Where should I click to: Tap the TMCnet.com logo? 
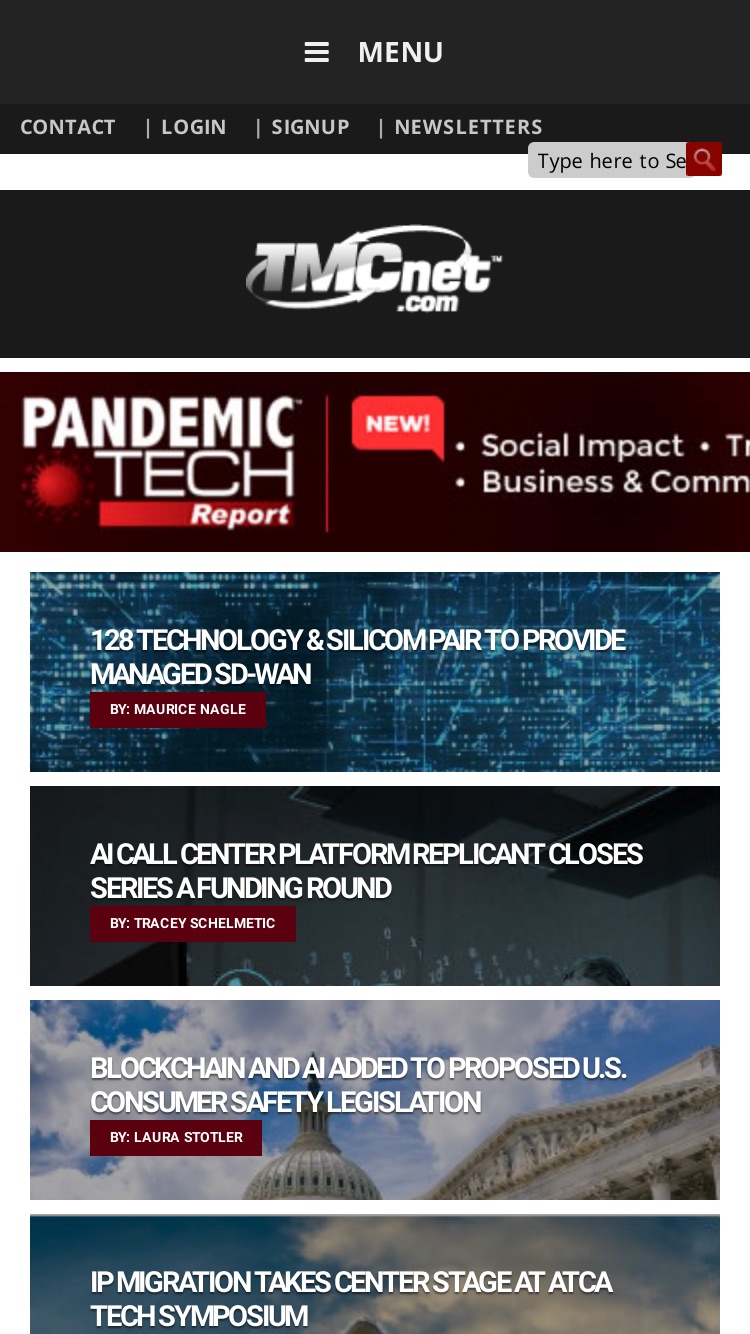tap(374, 269)
